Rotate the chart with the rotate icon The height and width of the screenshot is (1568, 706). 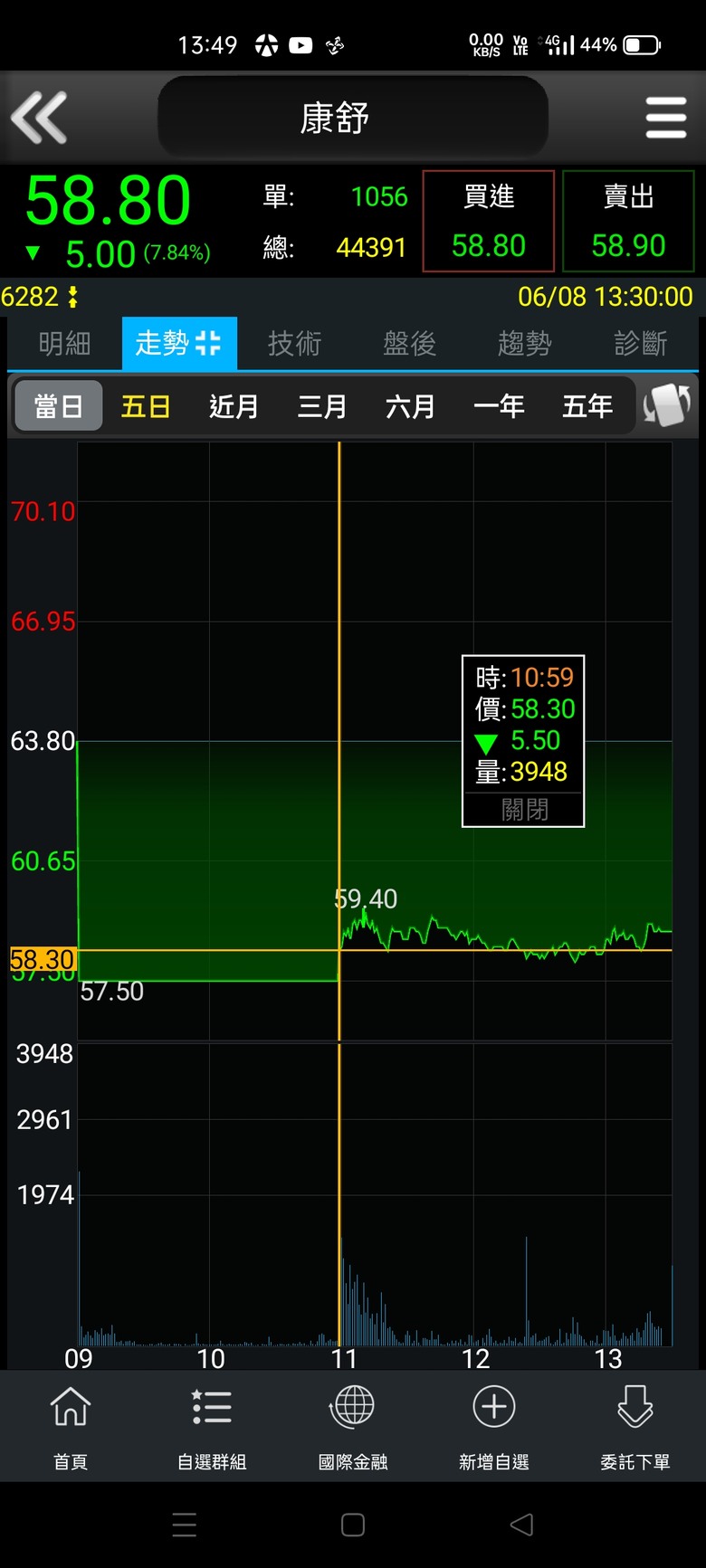(667, 404)
